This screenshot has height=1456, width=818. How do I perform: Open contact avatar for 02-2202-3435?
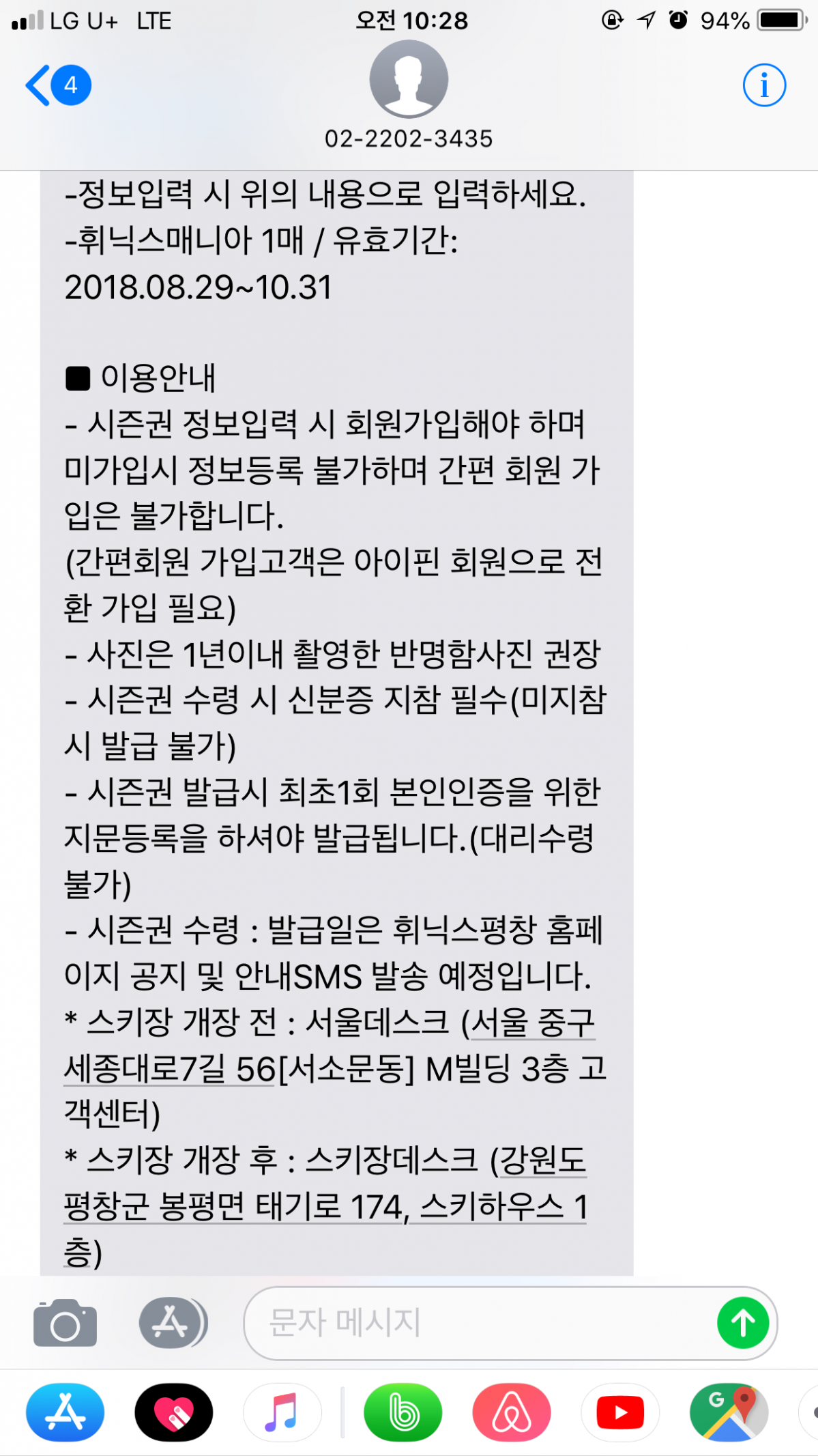[x=409, y=79]
